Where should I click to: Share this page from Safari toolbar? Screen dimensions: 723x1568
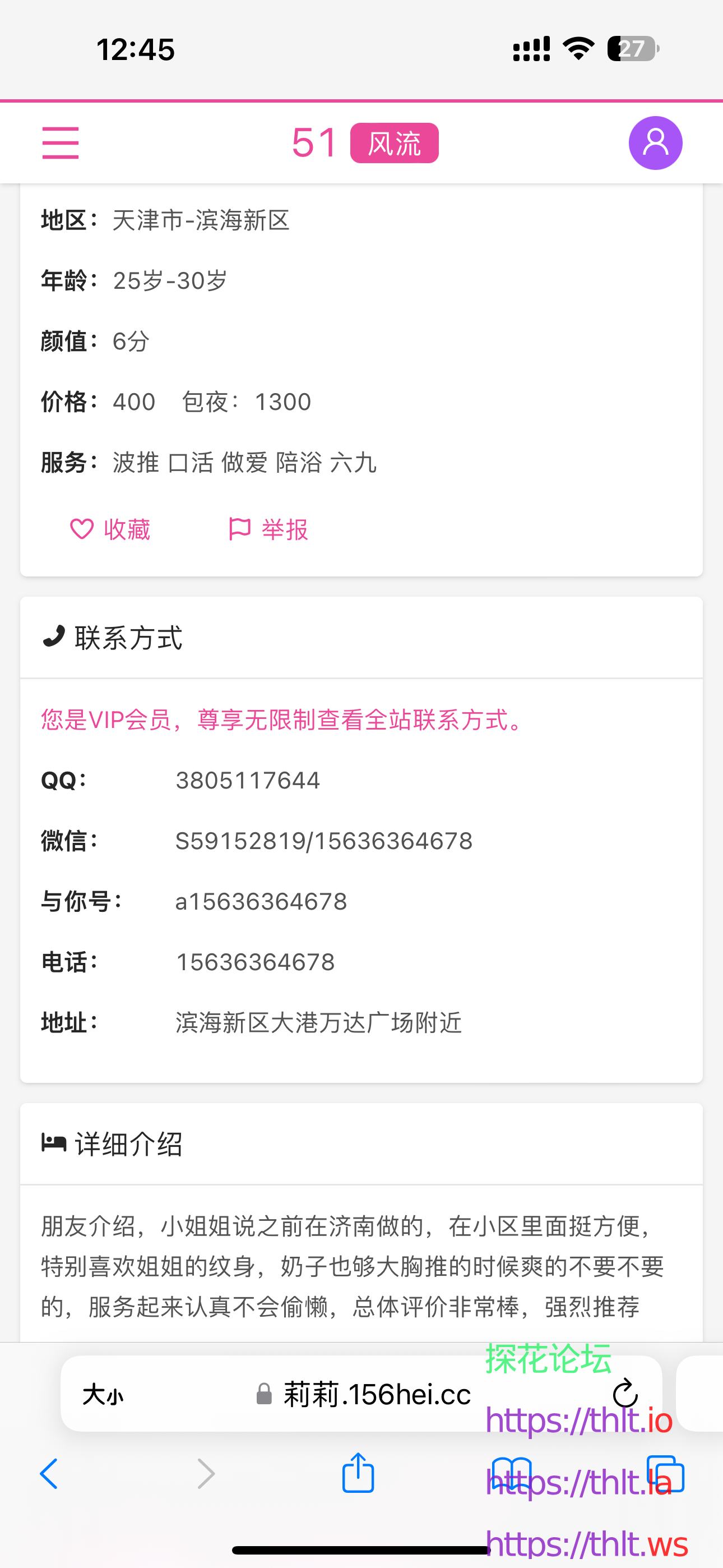tap(358, 1473)
